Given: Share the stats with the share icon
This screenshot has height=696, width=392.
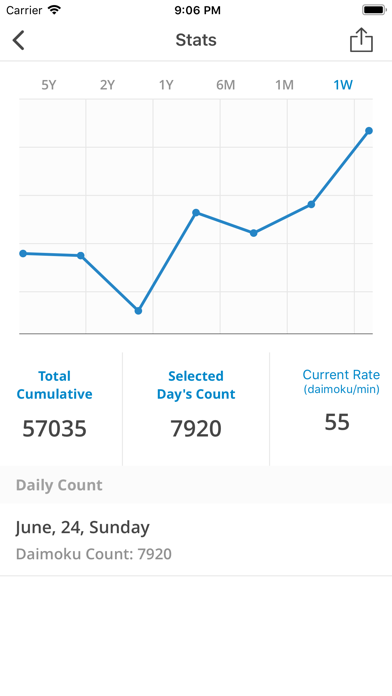Looking at the screenshot, I should [361, 40].
